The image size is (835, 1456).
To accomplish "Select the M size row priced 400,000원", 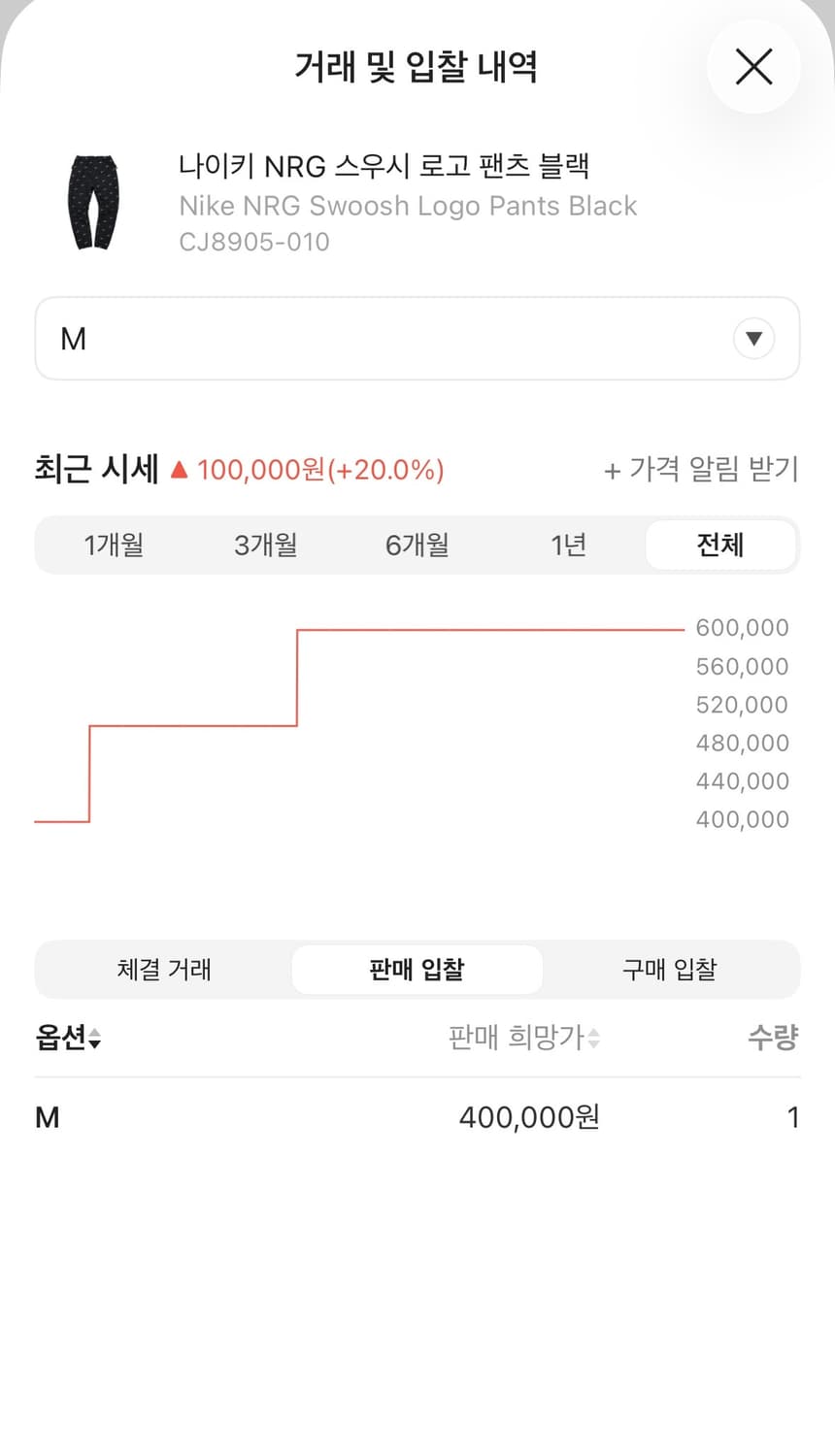I will pyautogui.click(x=417, y=1117).
